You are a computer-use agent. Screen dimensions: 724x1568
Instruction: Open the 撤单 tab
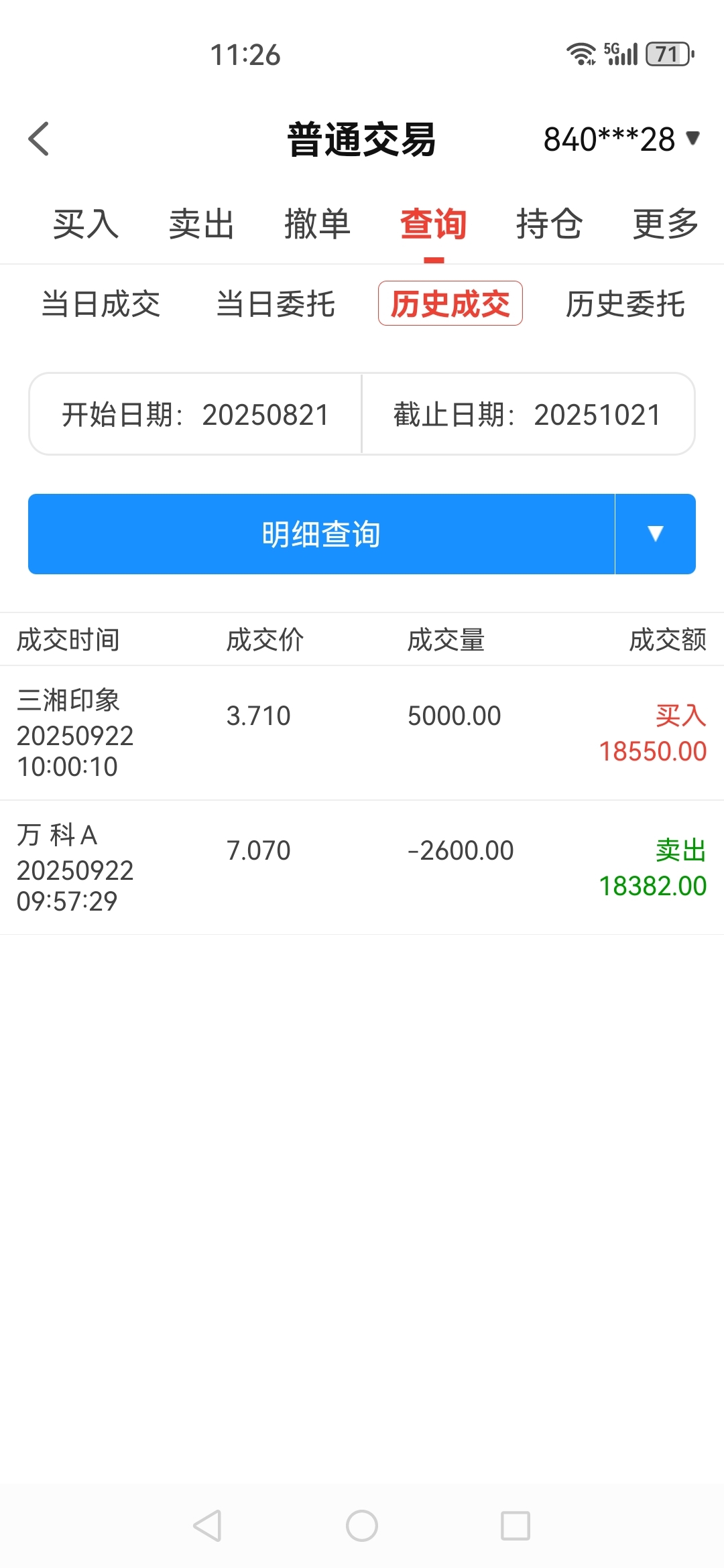click(x=317, y=224)
